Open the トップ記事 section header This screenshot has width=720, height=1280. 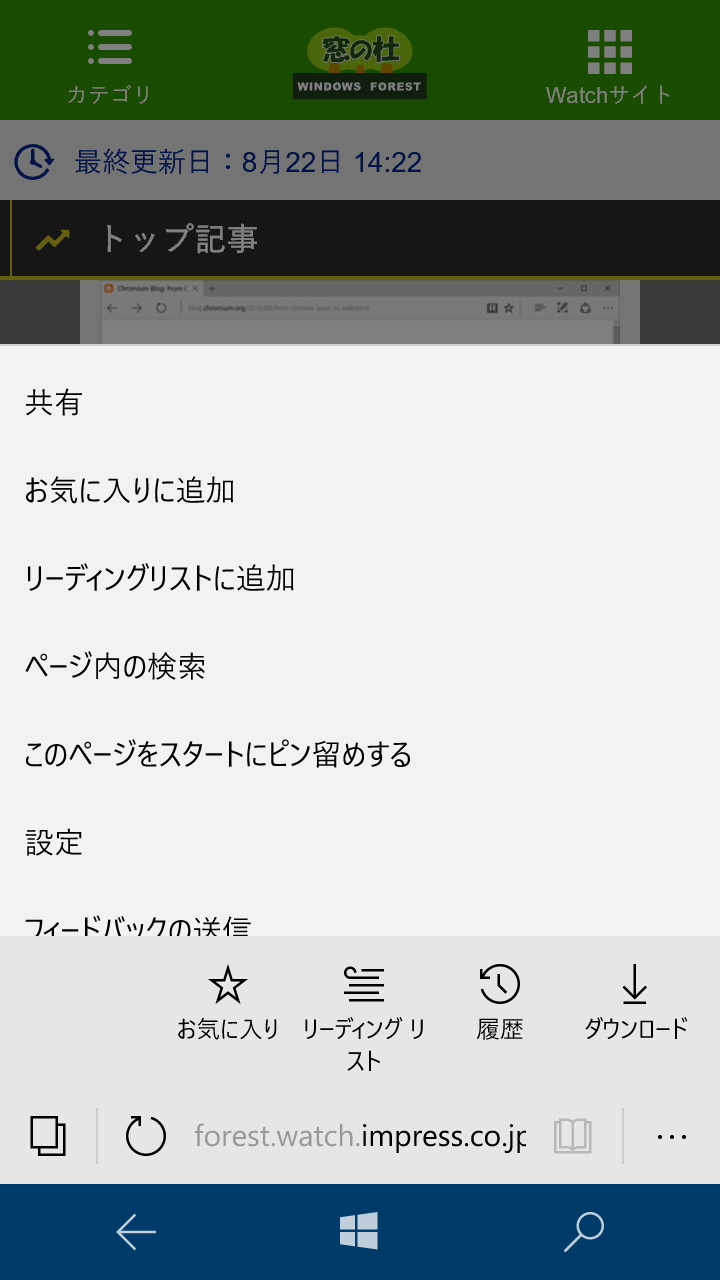180,238
